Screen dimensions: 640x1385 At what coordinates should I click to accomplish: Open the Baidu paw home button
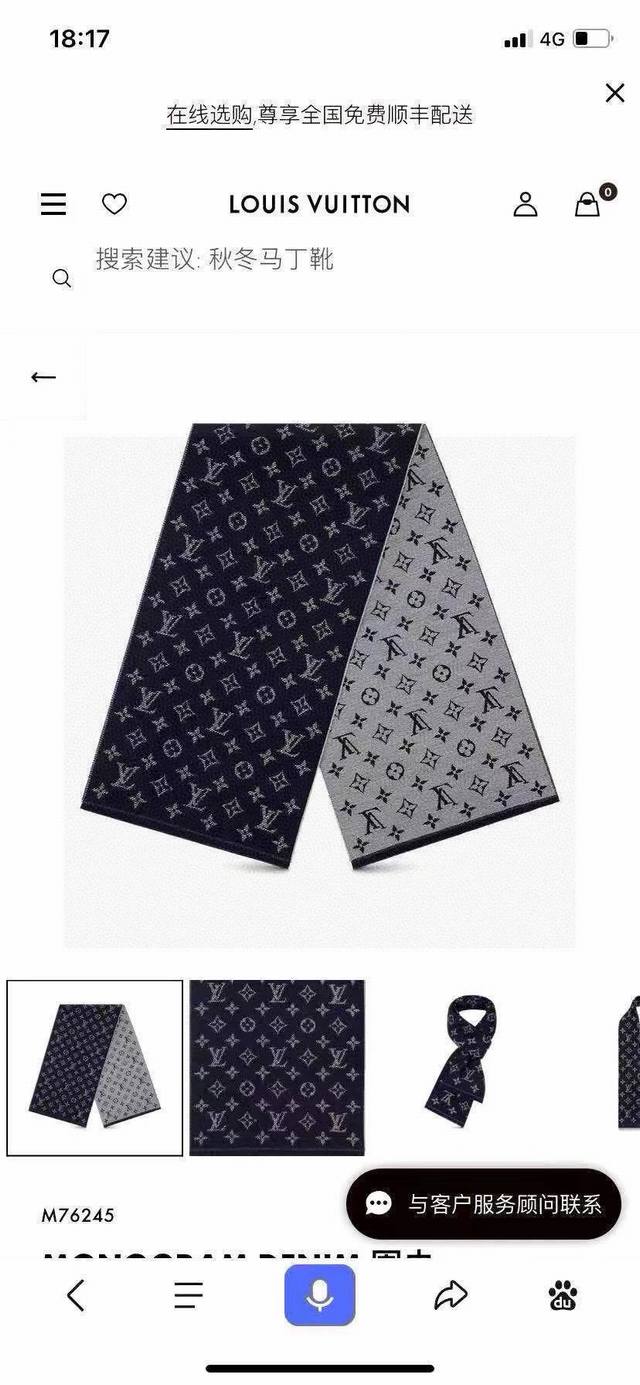point(563,1296)
